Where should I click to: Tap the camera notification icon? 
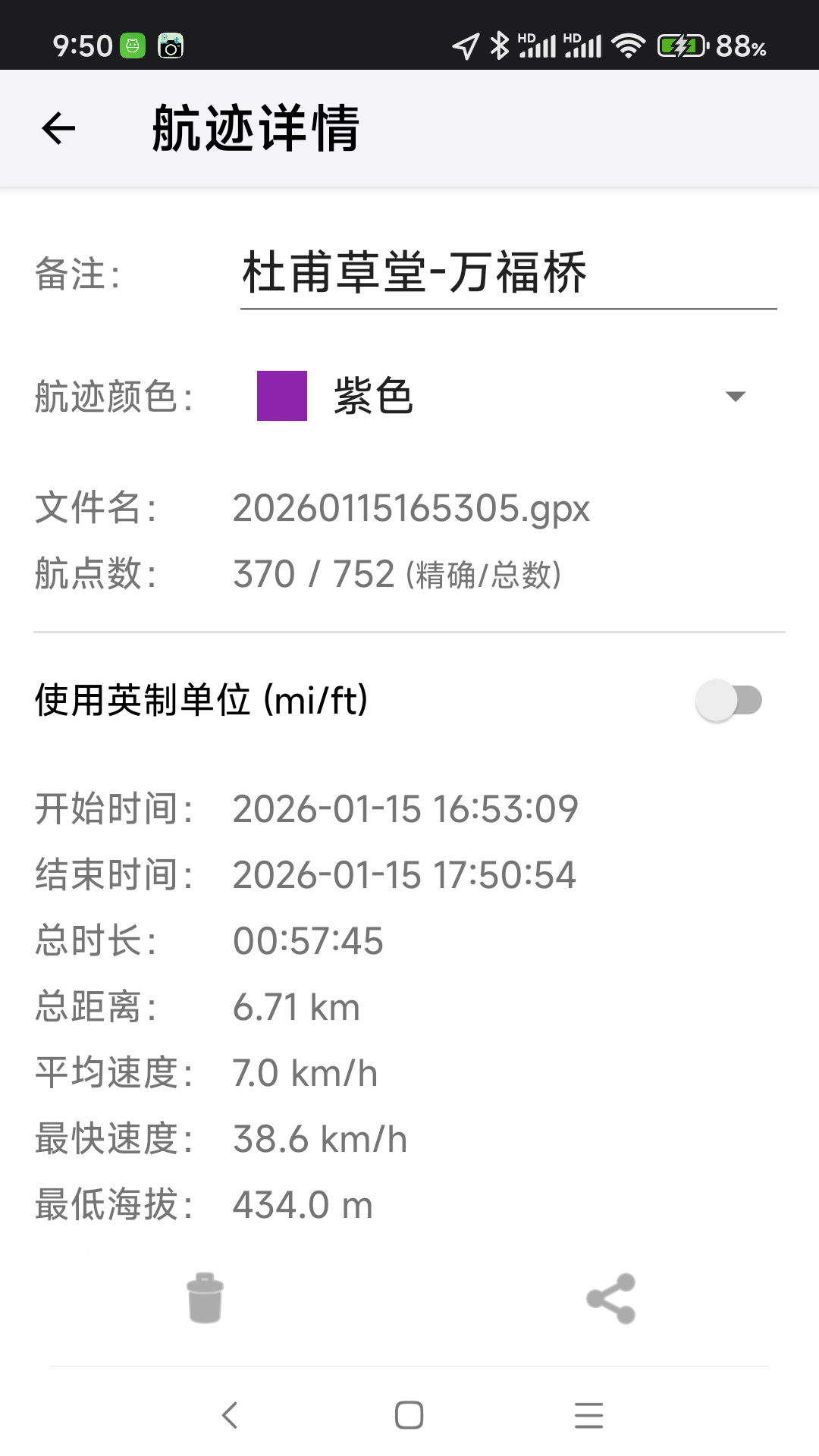[x=171, y=45]
